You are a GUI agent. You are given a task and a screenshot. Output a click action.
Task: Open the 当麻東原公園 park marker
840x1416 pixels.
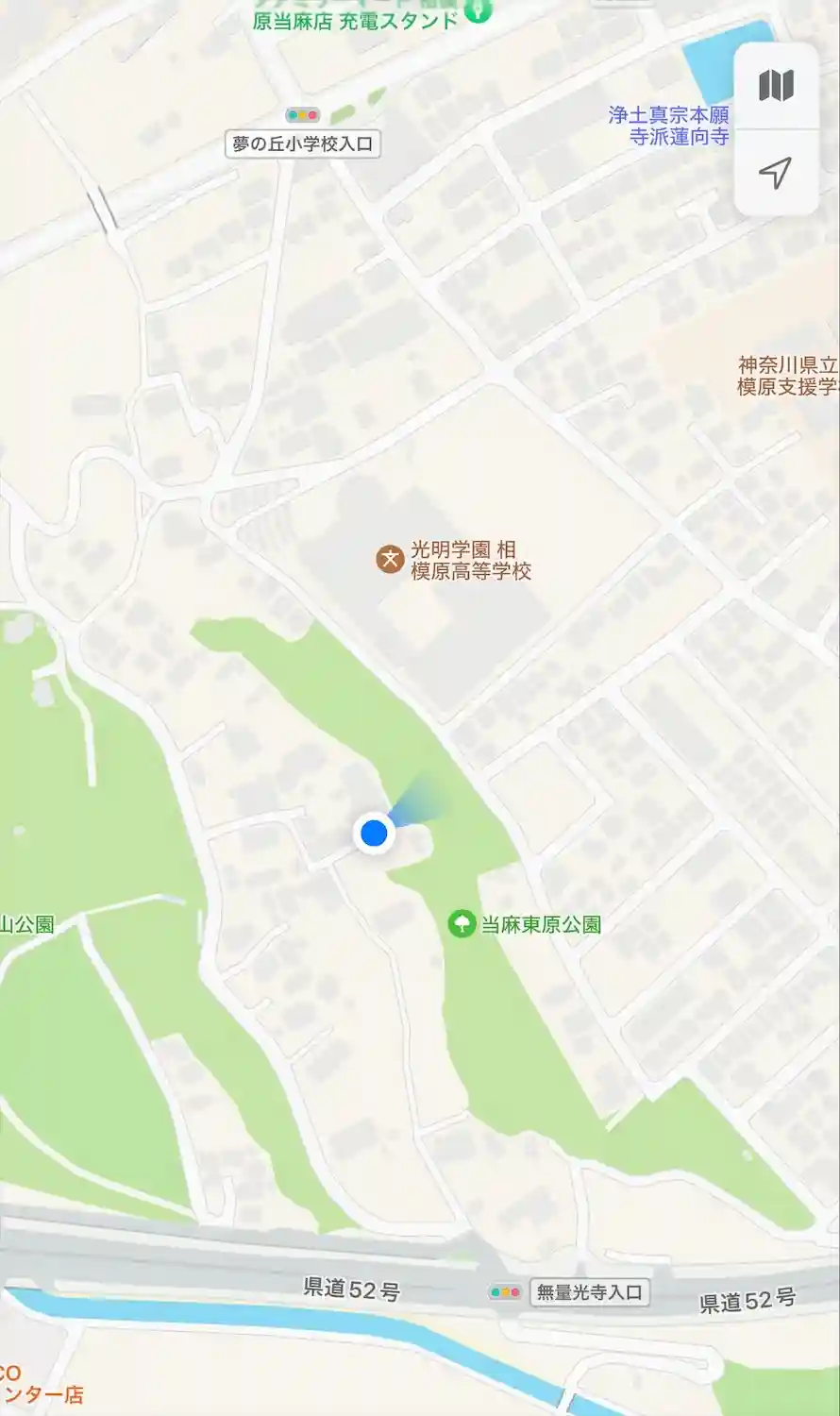point(462,923)
